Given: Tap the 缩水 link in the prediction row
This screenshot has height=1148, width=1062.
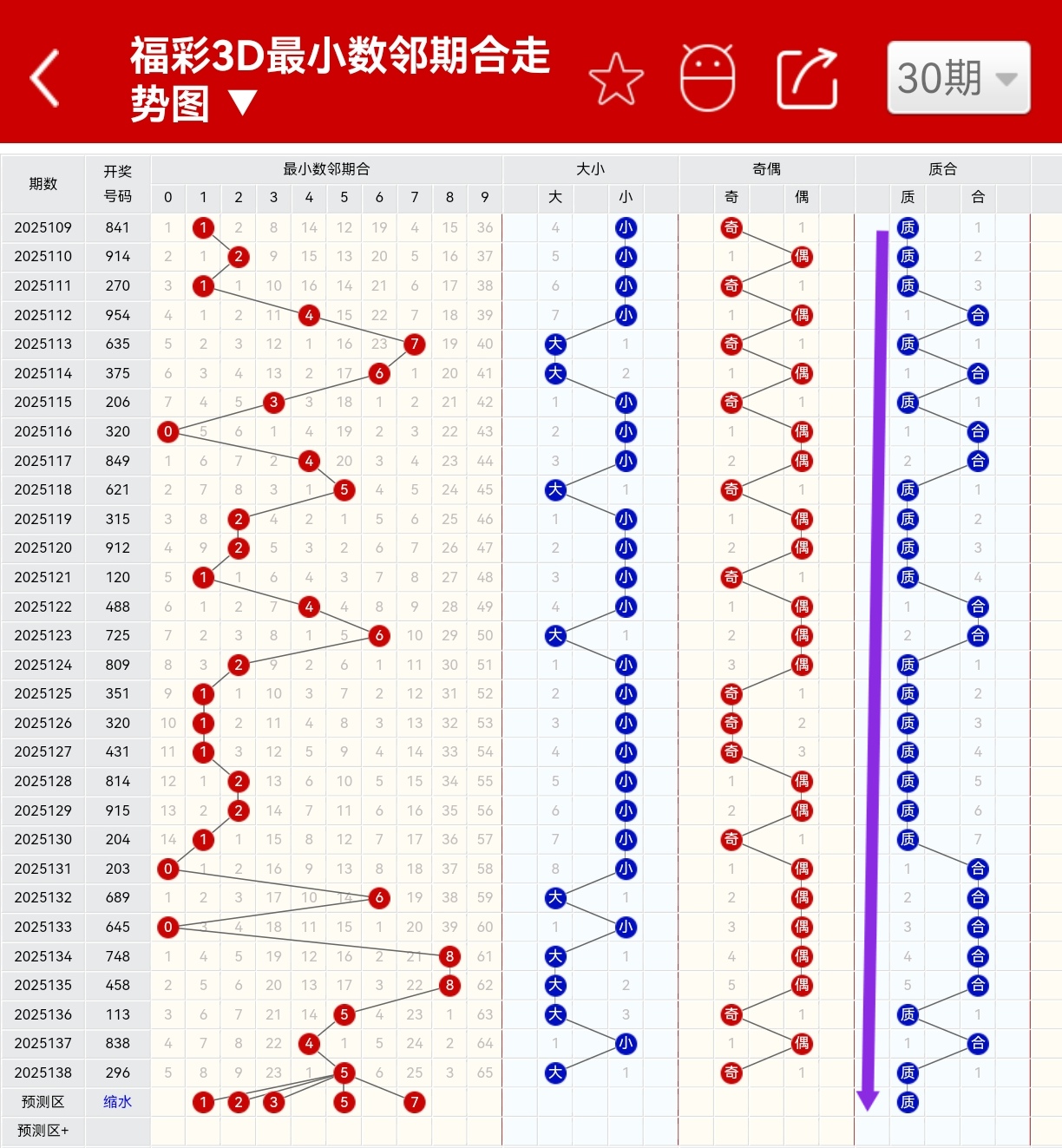Looking at the screenshot, I should 117,1102.
